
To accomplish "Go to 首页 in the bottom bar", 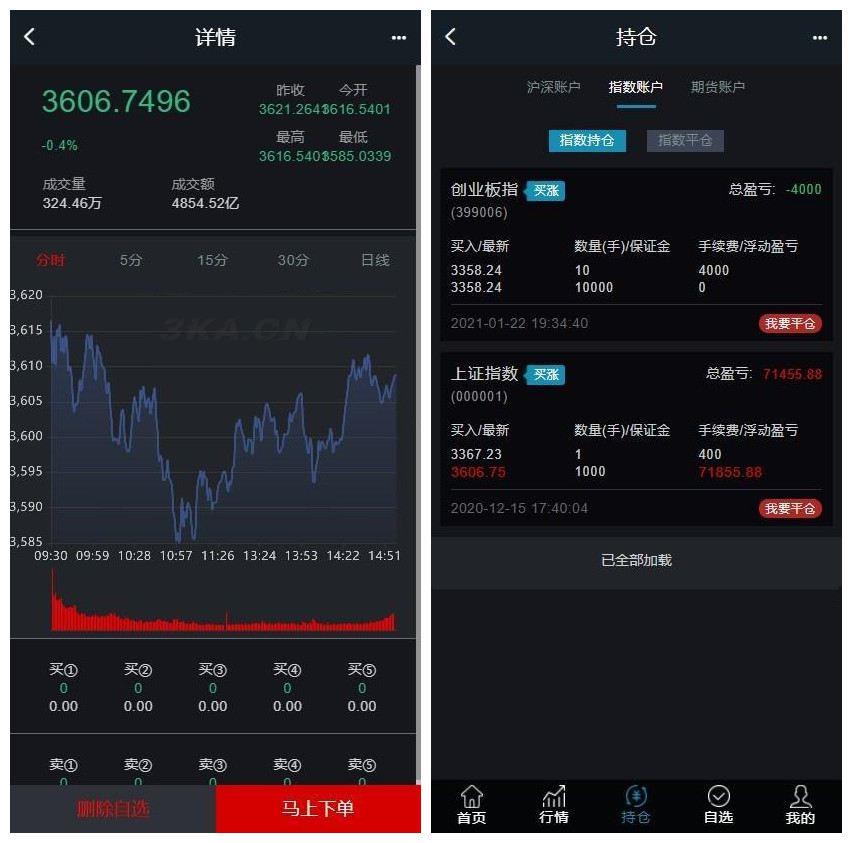I will 472,804.
